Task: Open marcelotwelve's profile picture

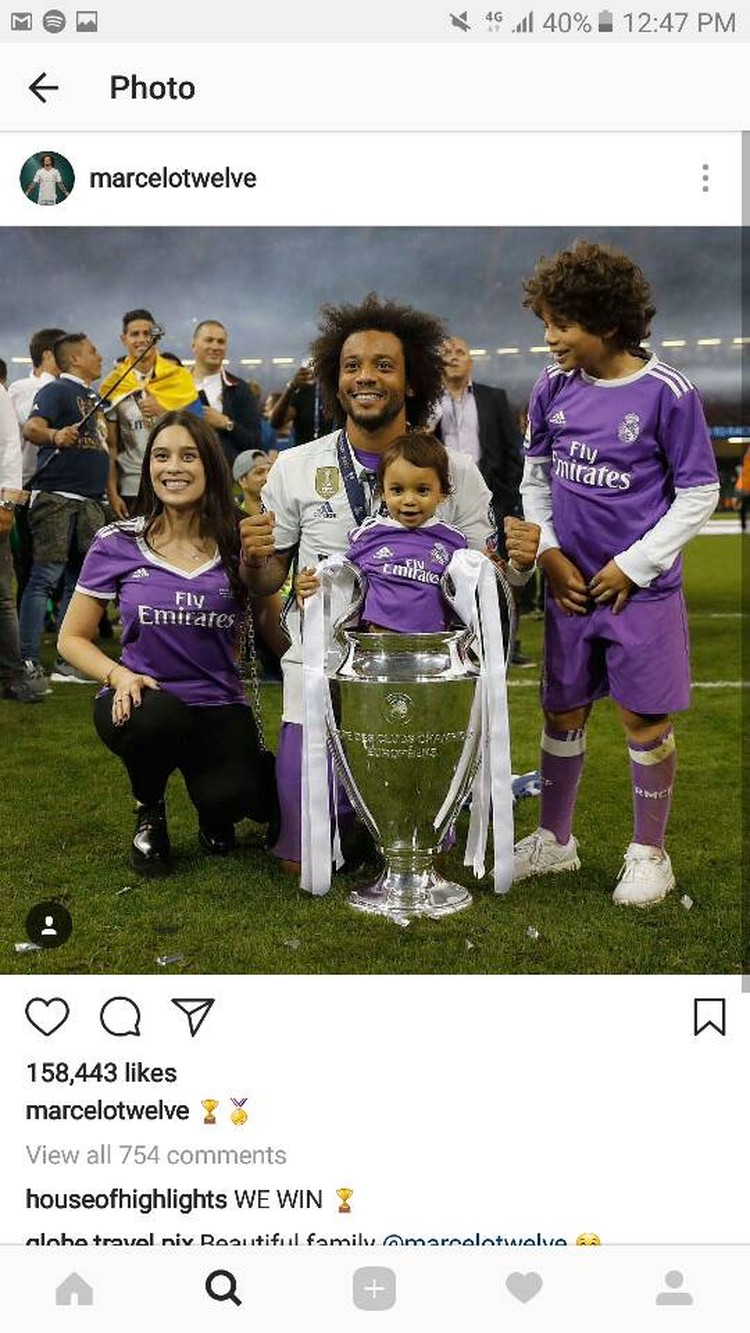Action: 47,179
